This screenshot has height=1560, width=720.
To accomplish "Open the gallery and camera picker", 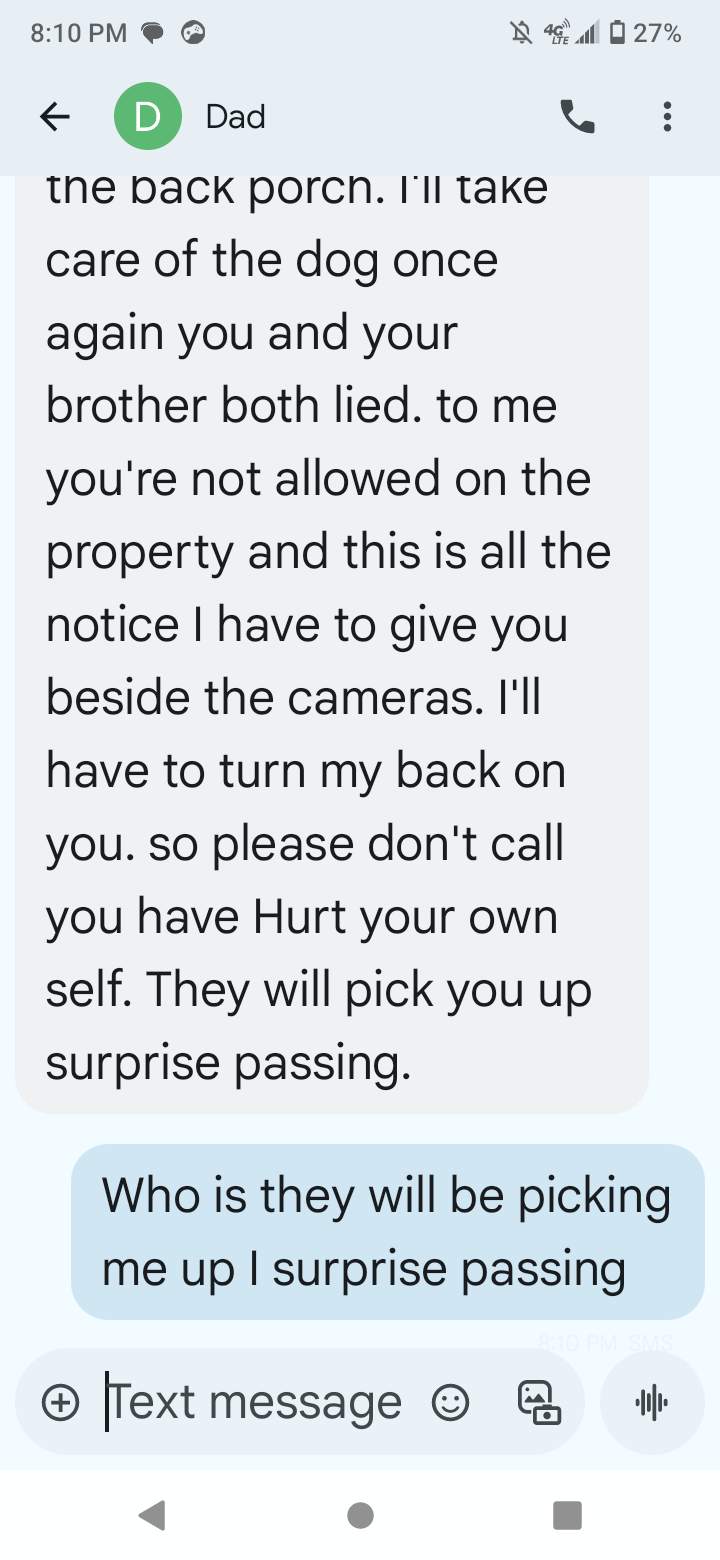I will click(538, 1402).
